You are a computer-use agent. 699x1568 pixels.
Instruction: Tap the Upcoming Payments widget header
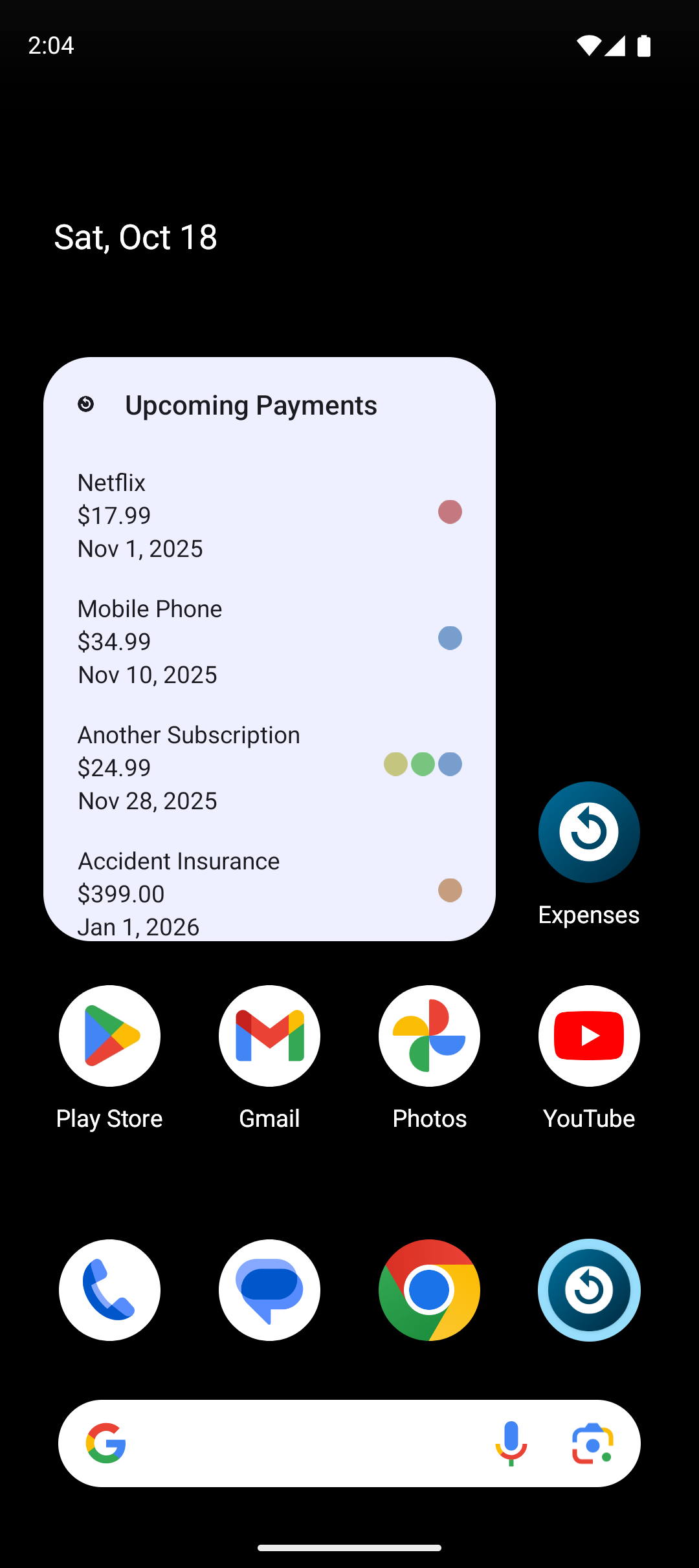pos(251,405)
